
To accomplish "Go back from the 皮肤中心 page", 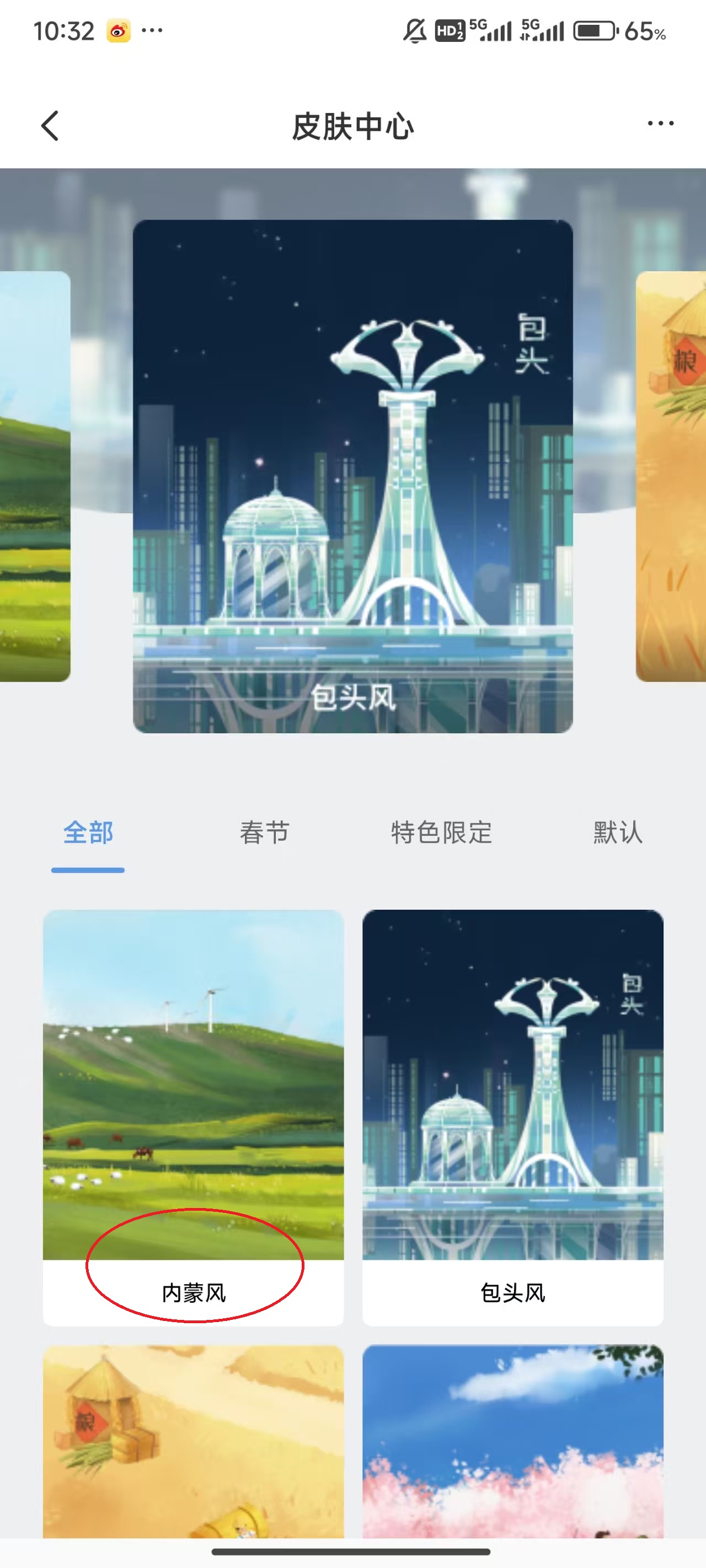I will [50, 125].
